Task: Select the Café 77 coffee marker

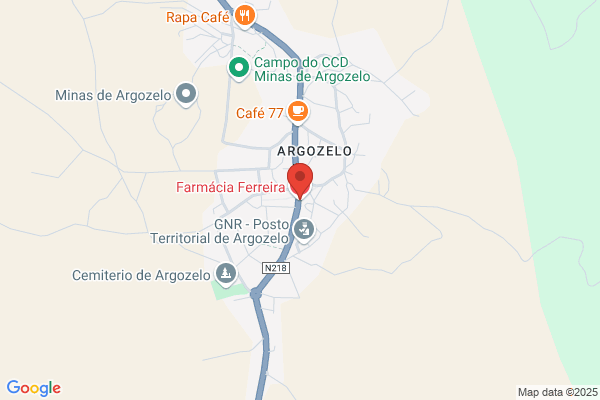Action: click(298, 112)
